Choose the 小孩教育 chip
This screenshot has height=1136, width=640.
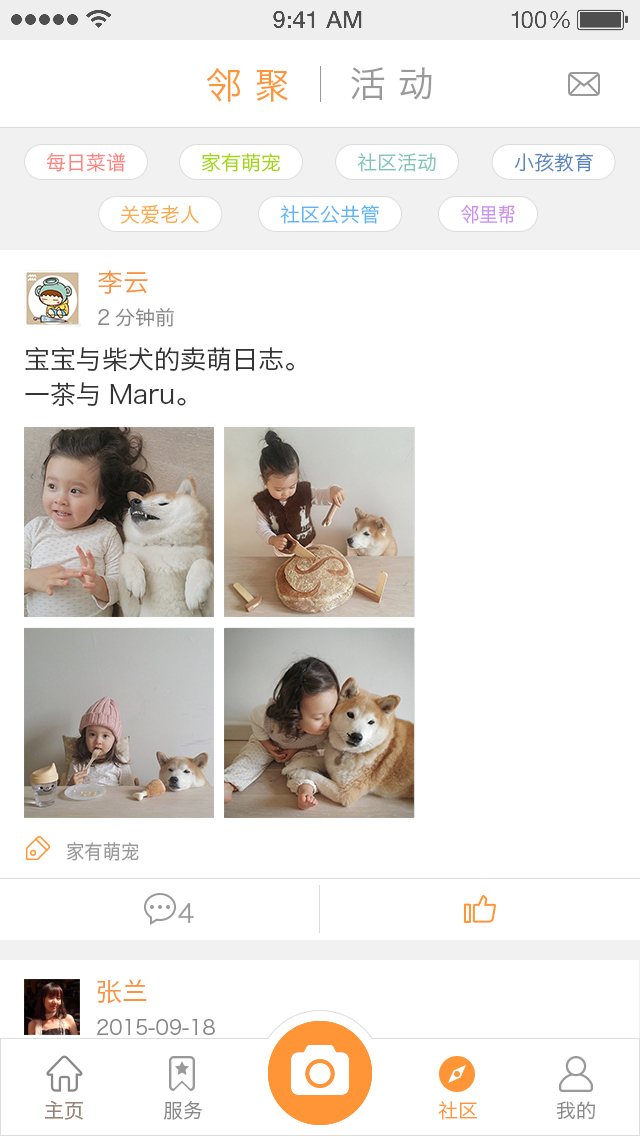[553, 162]
